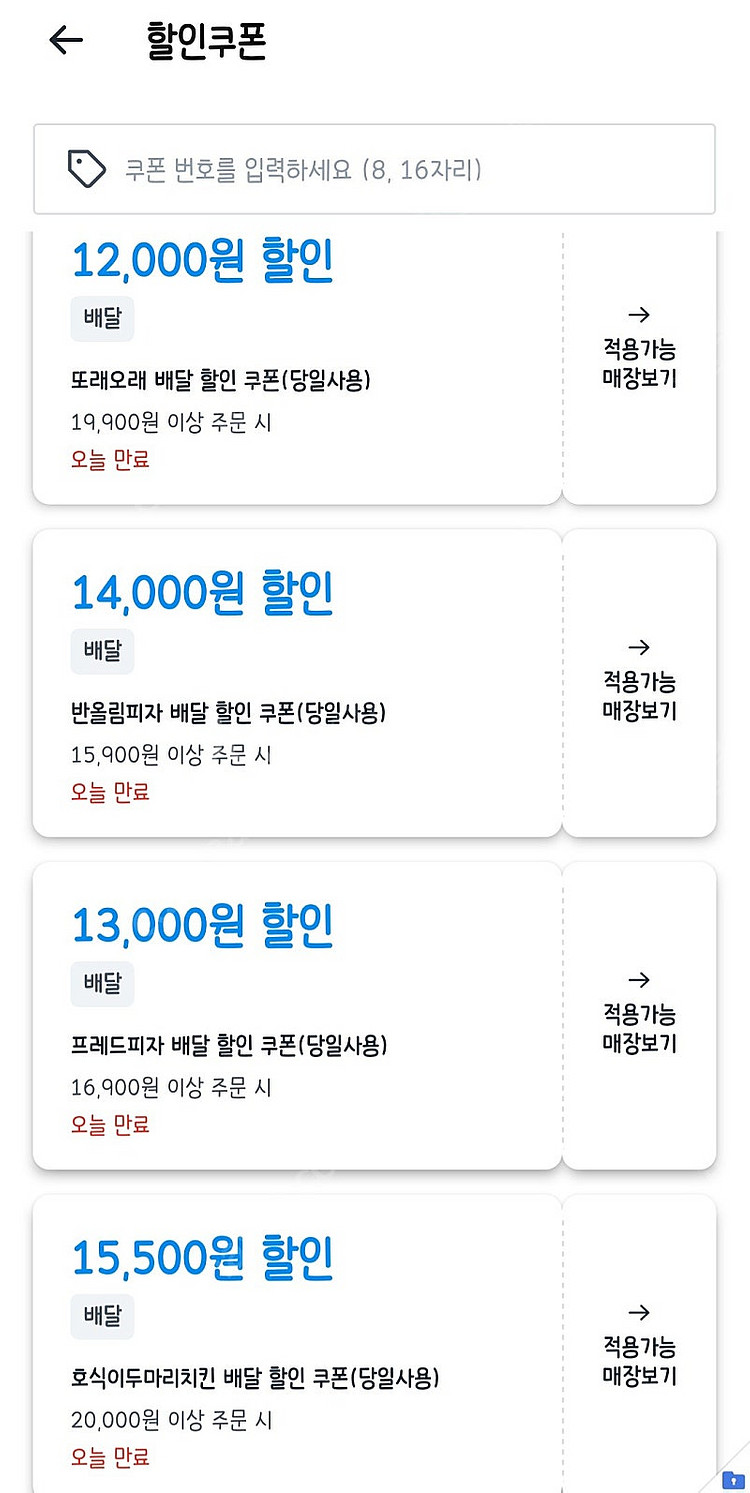Image resolution: width=750 pixels, height=1493 pixels.
Task: Click the arrow on the 반올림피자 coupon card
Action: coord(639,647)
